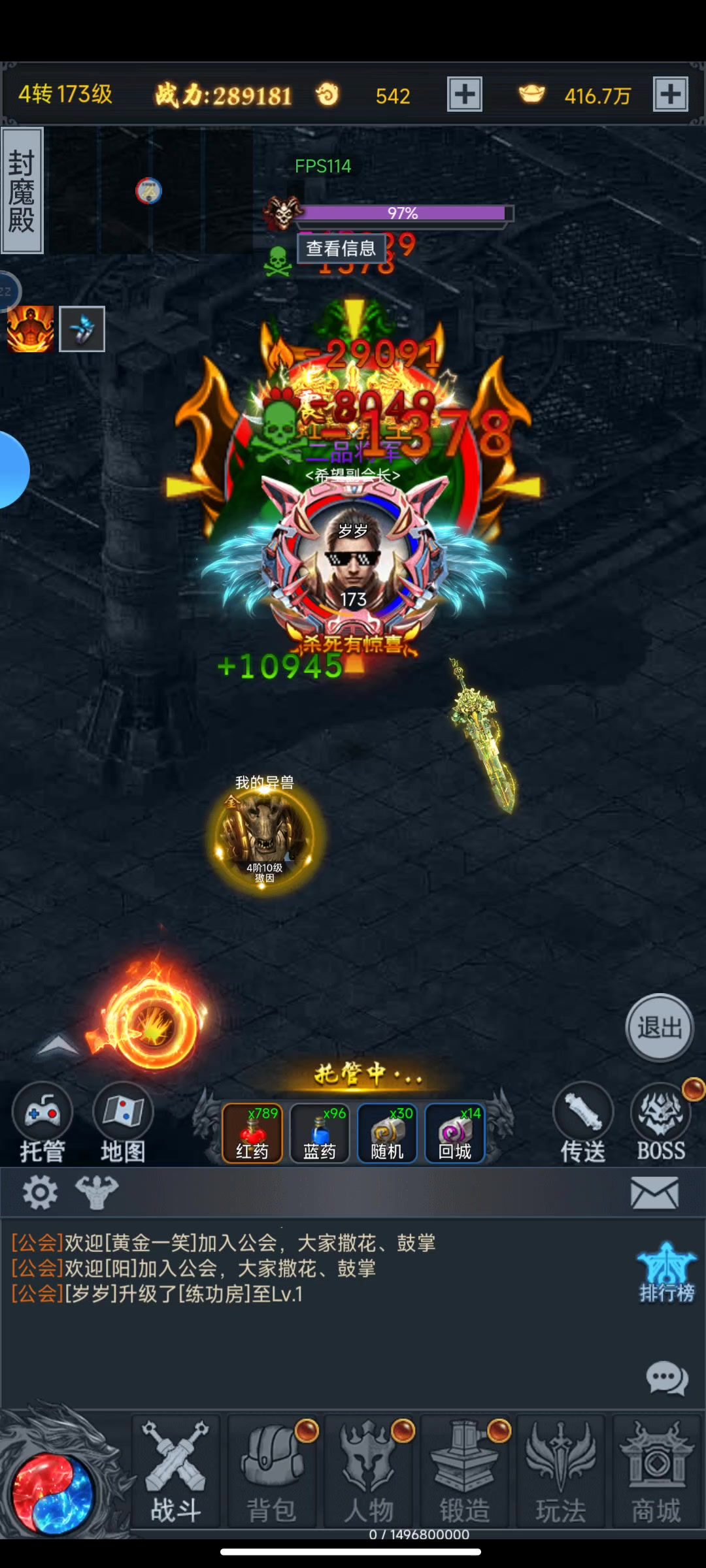Screen dimensions: 706x1568
Task: Use the 红药 red potion
Action: [x=252, y=1133]
